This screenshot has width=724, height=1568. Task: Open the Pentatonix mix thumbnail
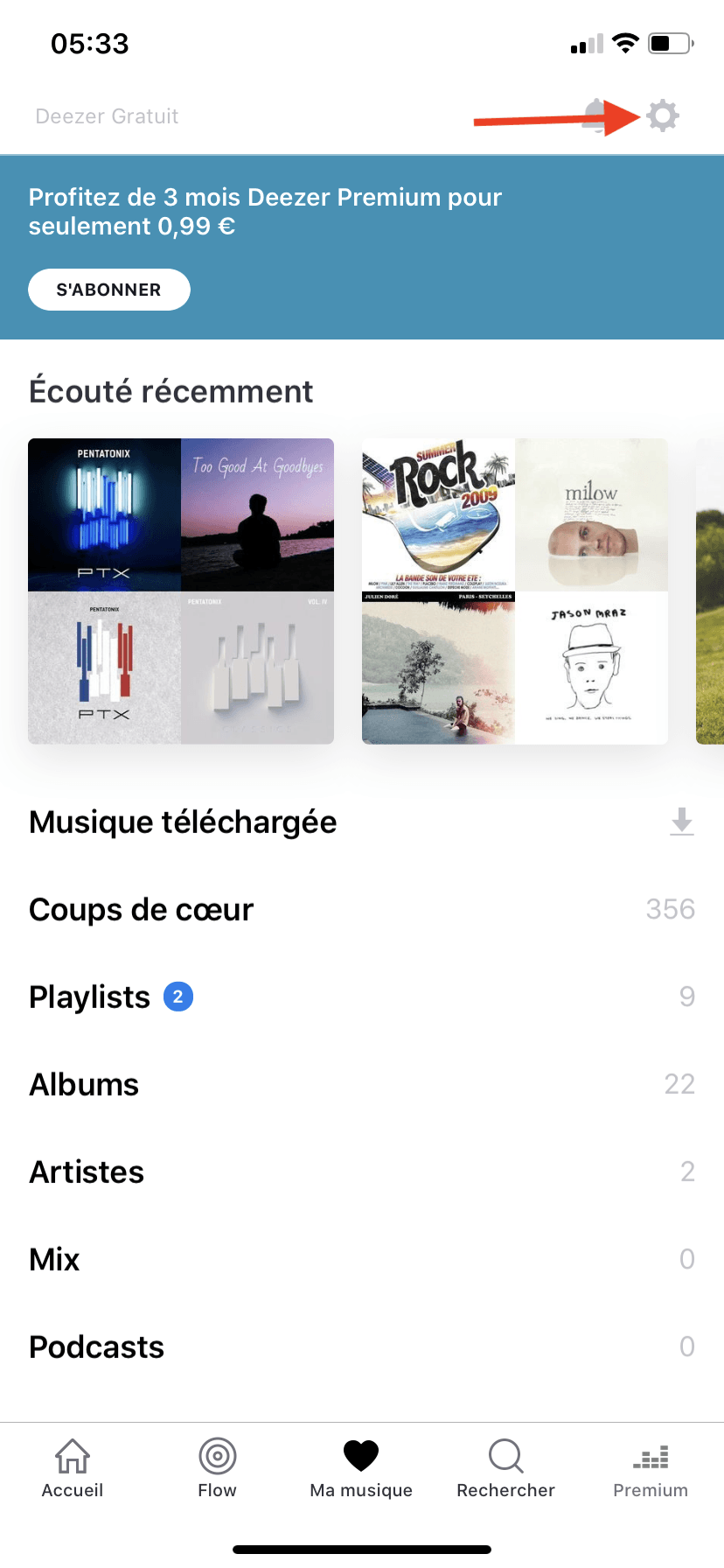181,591
